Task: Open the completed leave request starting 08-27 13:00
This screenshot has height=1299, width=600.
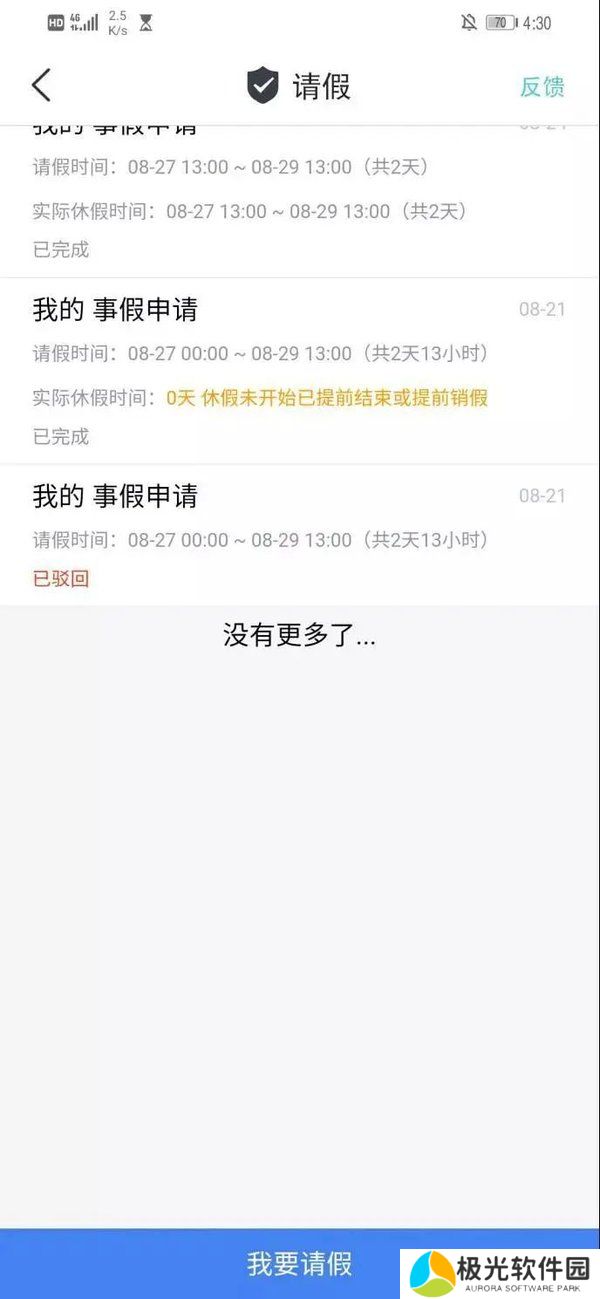Action: pyautogui.click(x=299, y=200)
